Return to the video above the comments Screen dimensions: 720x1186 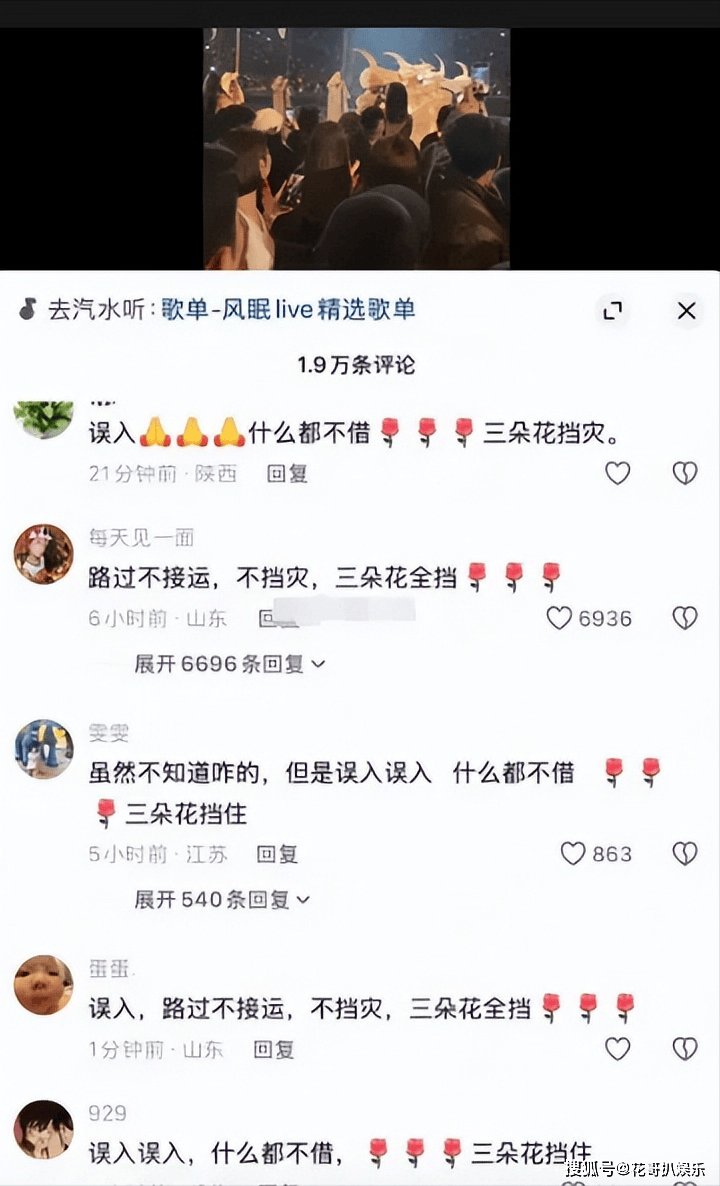coord(357,148)
